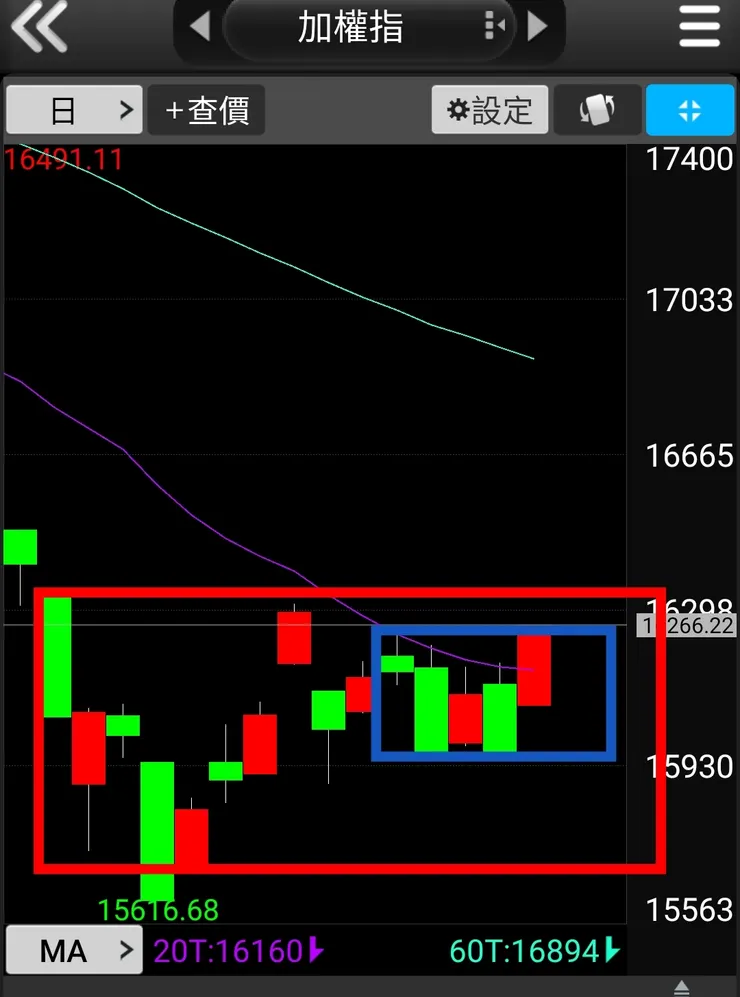Screen dimensions: 740x997
Task: Open the hamburger menu
Action: (699, 27)
